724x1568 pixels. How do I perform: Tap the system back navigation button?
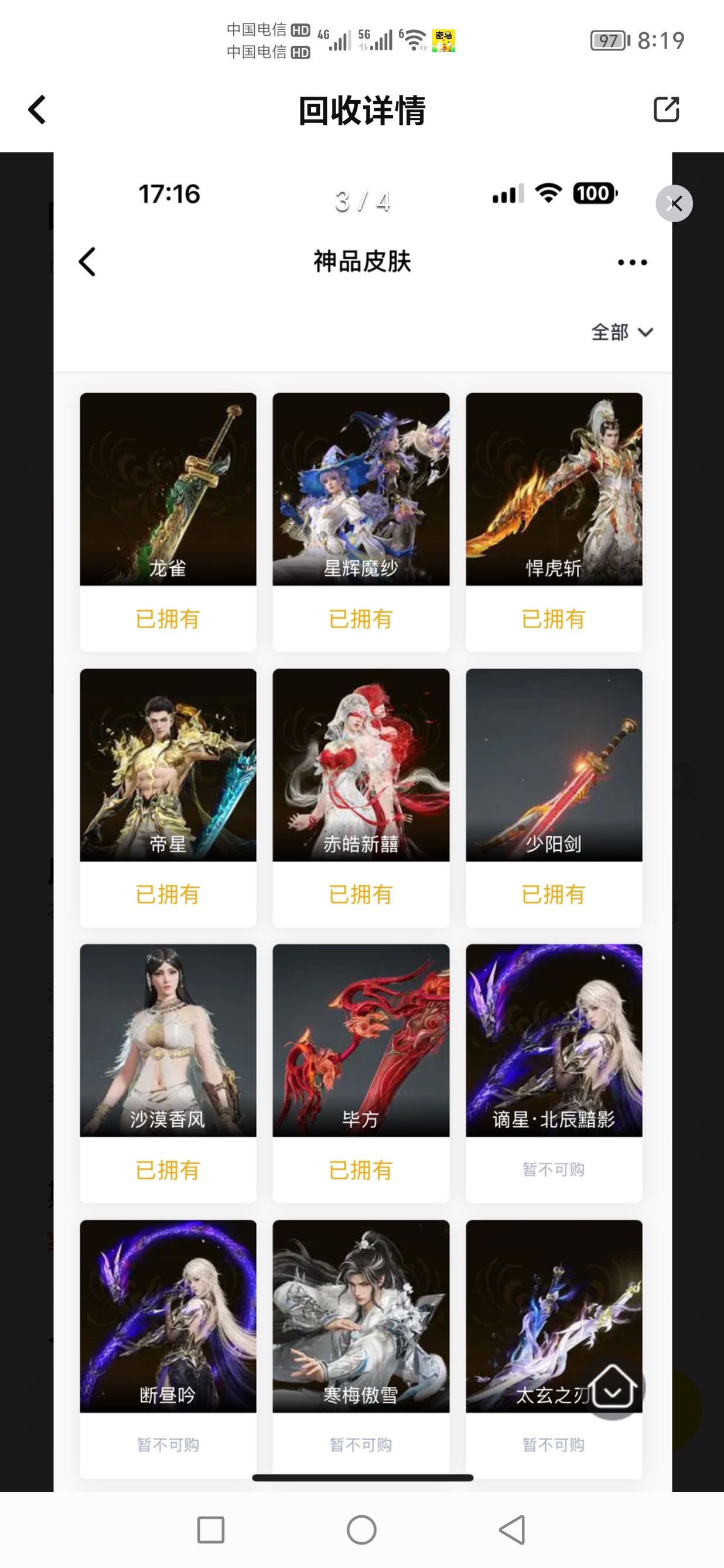pyautogui.click(x=513, y=1530)
